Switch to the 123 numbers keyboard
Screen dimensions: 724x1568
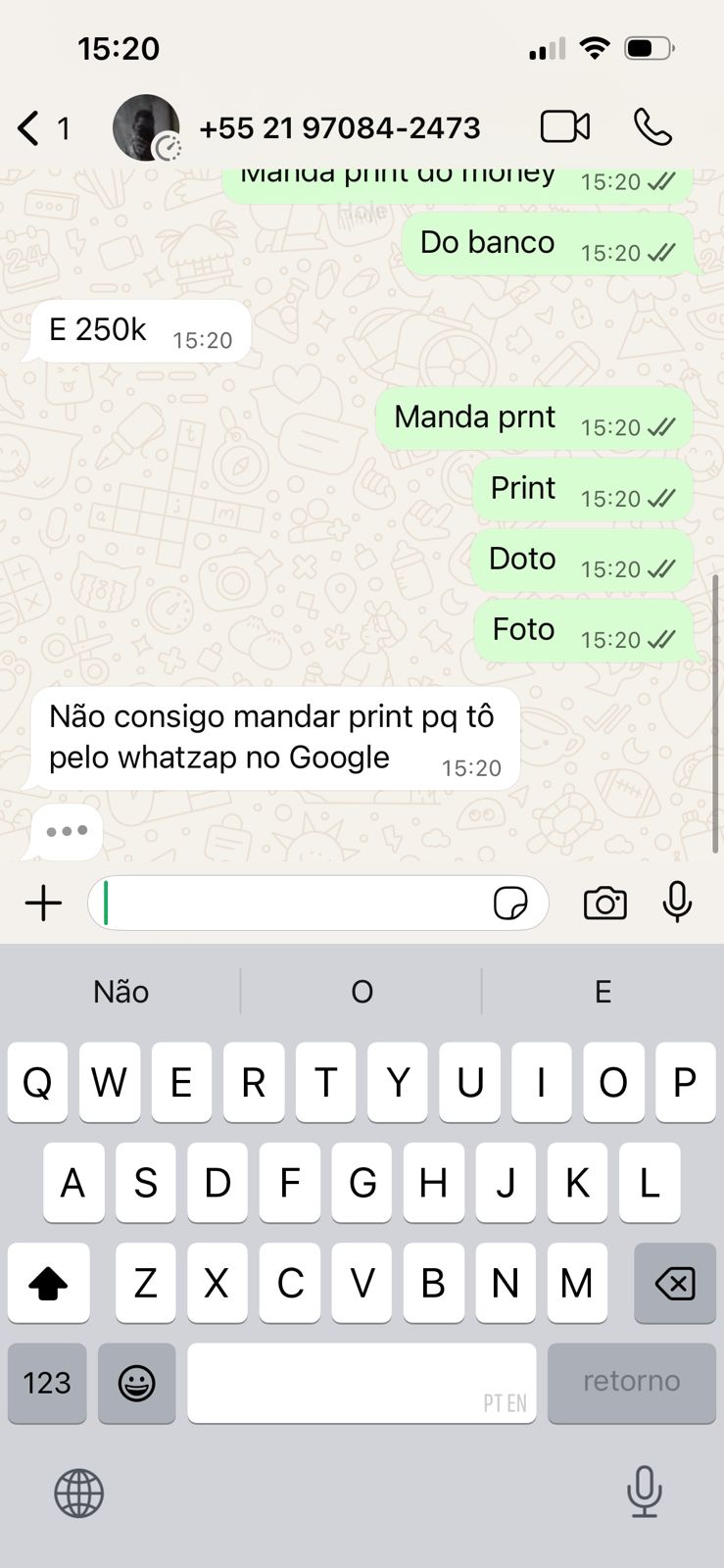pos(47,1383)
